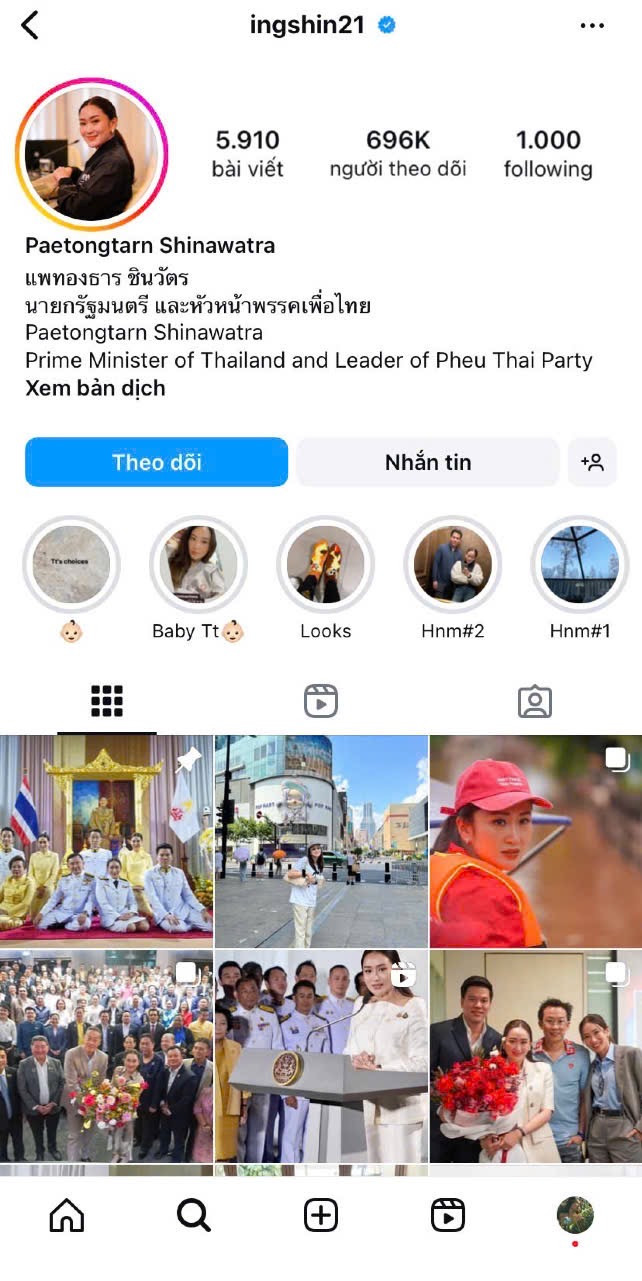Show suggested accounts with add-person button
This screenshot has width=642, height=1281.
tap(592, 462)
